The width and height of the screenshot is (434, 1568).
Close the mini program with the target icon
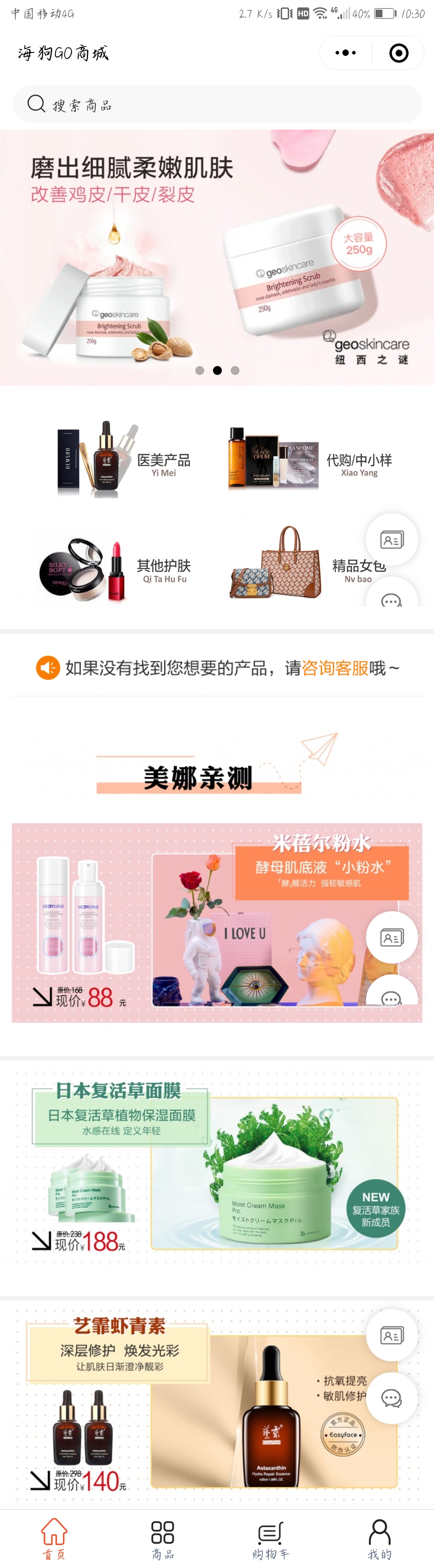tap(399, 53)
